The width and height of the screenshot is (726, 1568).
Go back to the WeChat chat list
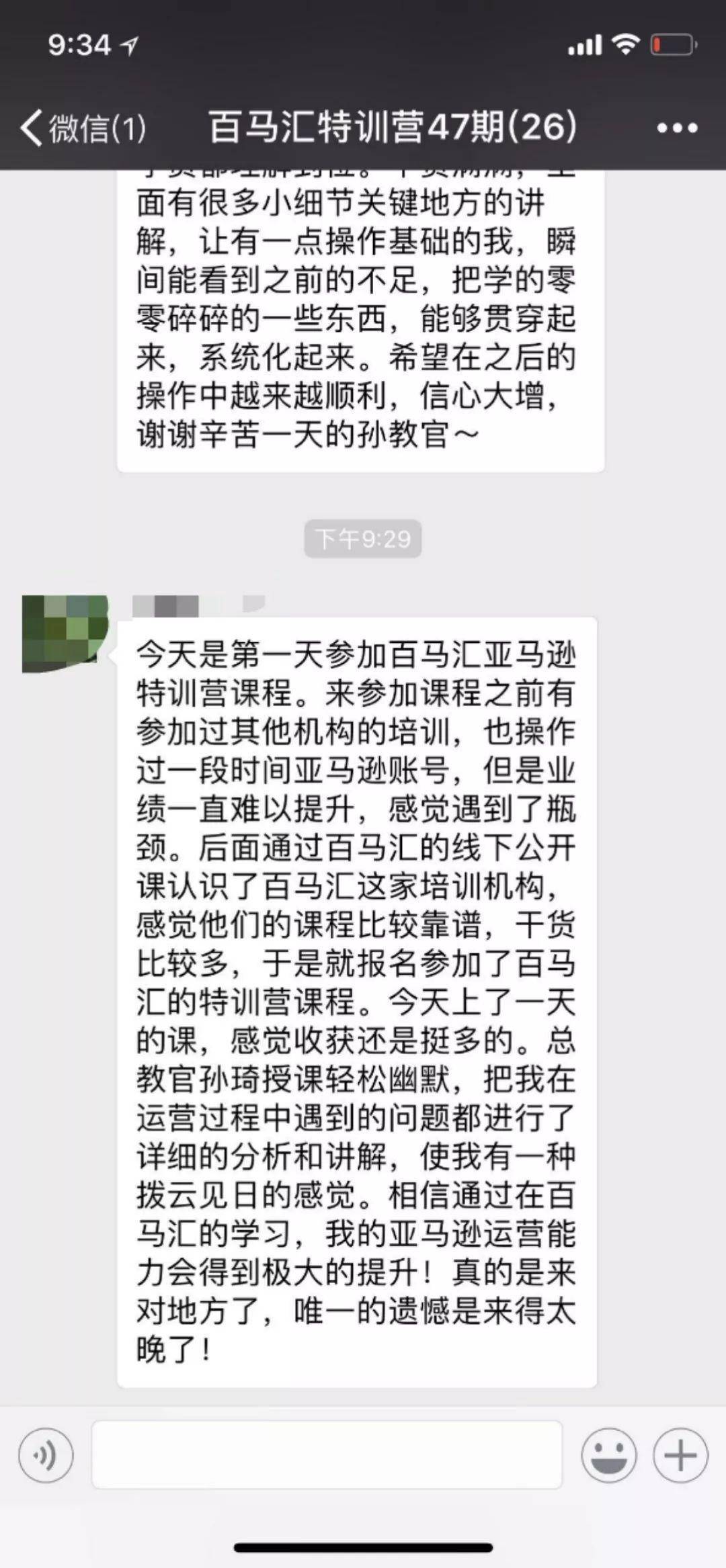[x=82, y=127]
